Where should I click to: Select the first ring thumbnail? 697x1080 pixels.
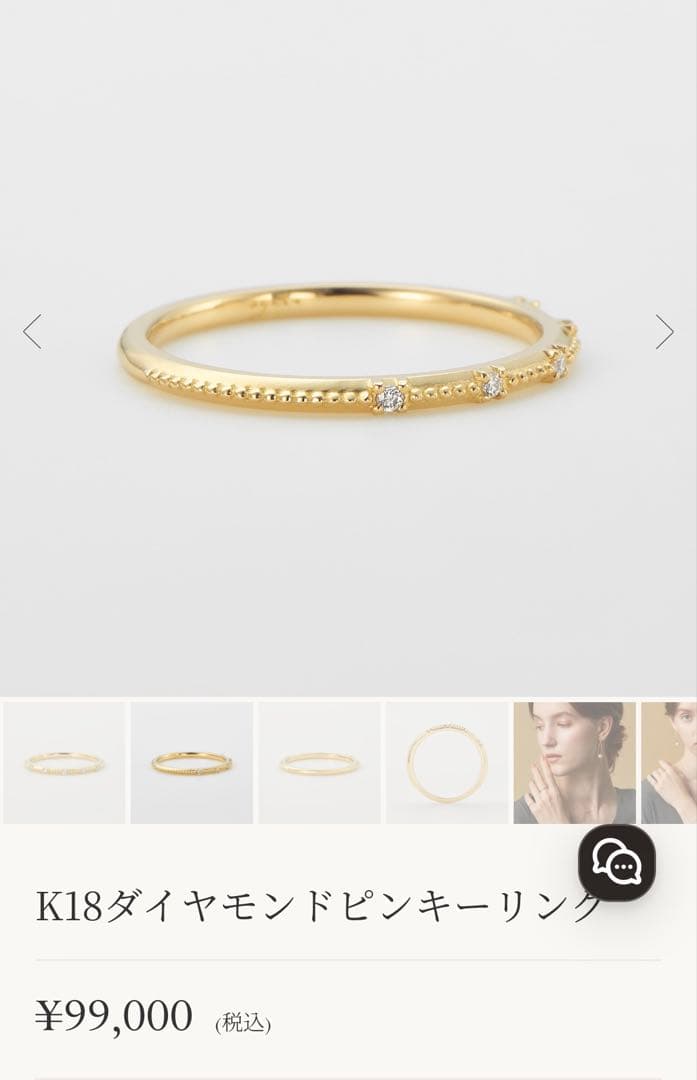tap(64, 763)
